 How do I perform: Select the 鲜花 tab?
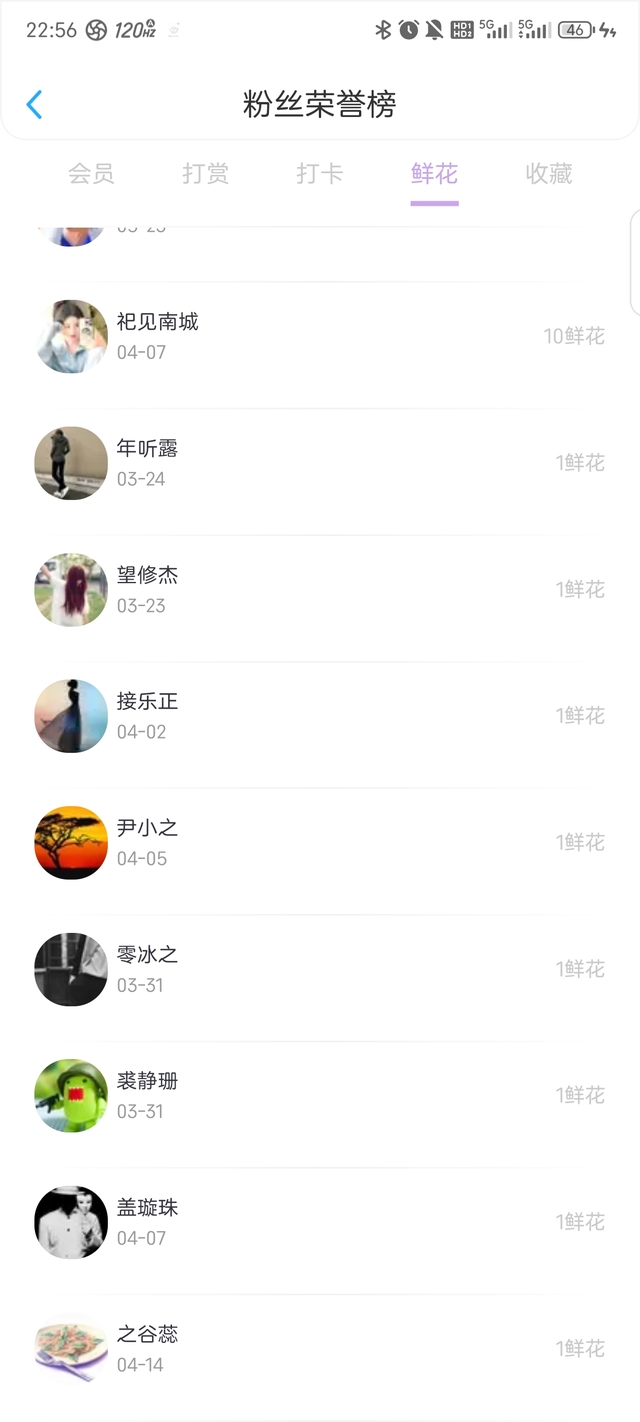click(434, 174)
